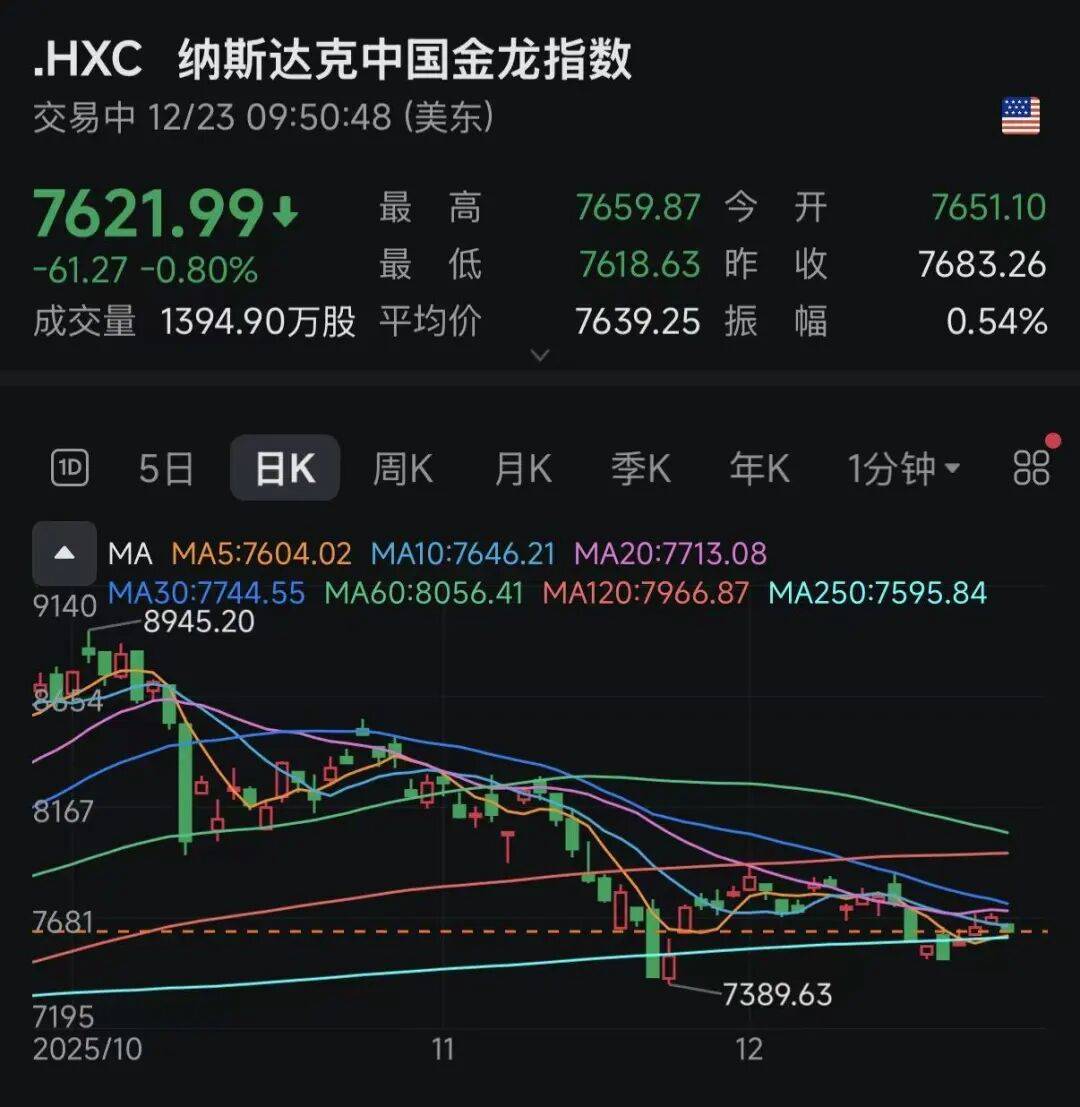Select the 日K daily candlestick tab

285,468
